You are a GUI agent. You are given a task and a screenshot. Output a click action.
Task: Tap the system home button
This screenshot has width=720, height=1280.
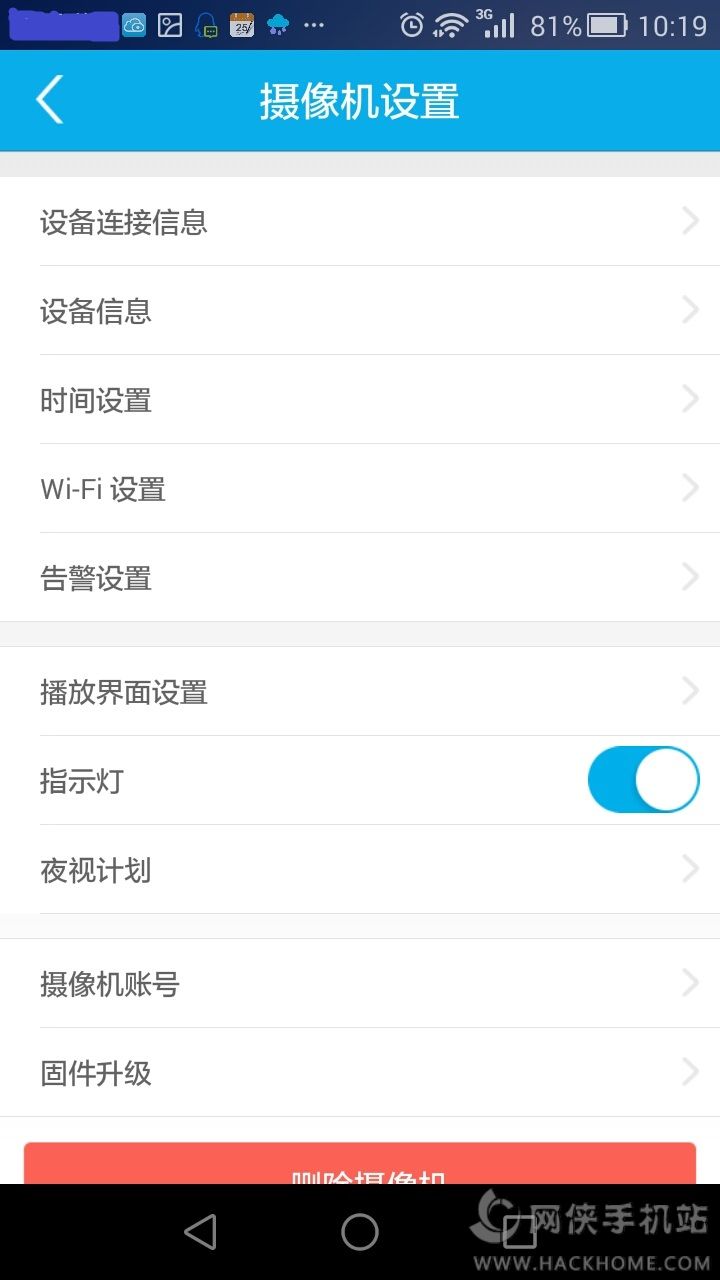360,1232
